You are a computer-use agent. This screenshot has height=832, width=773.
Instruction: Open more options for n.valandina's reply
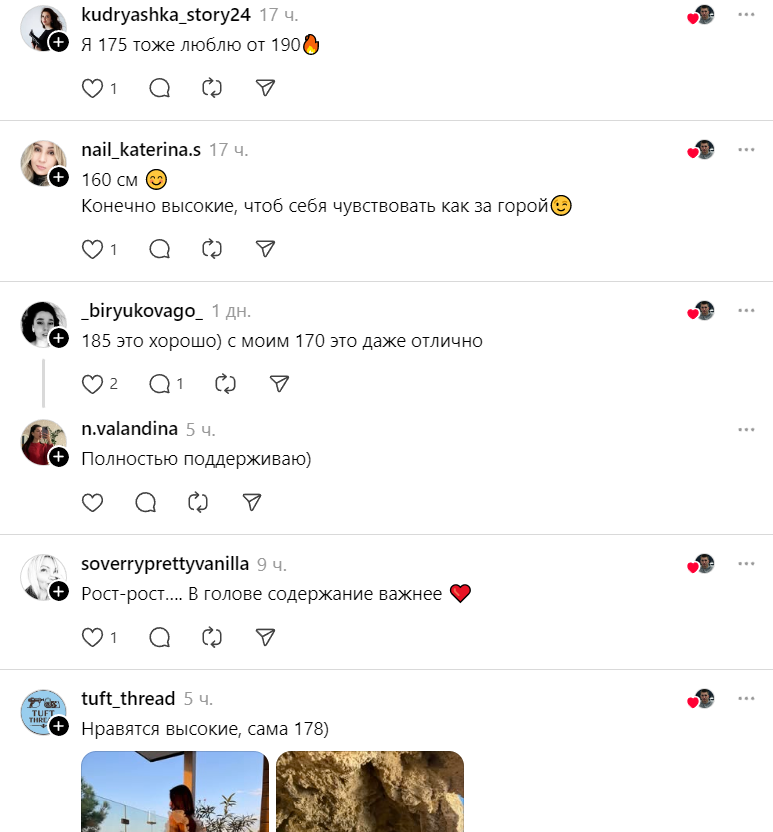click(x=746, y=429)
